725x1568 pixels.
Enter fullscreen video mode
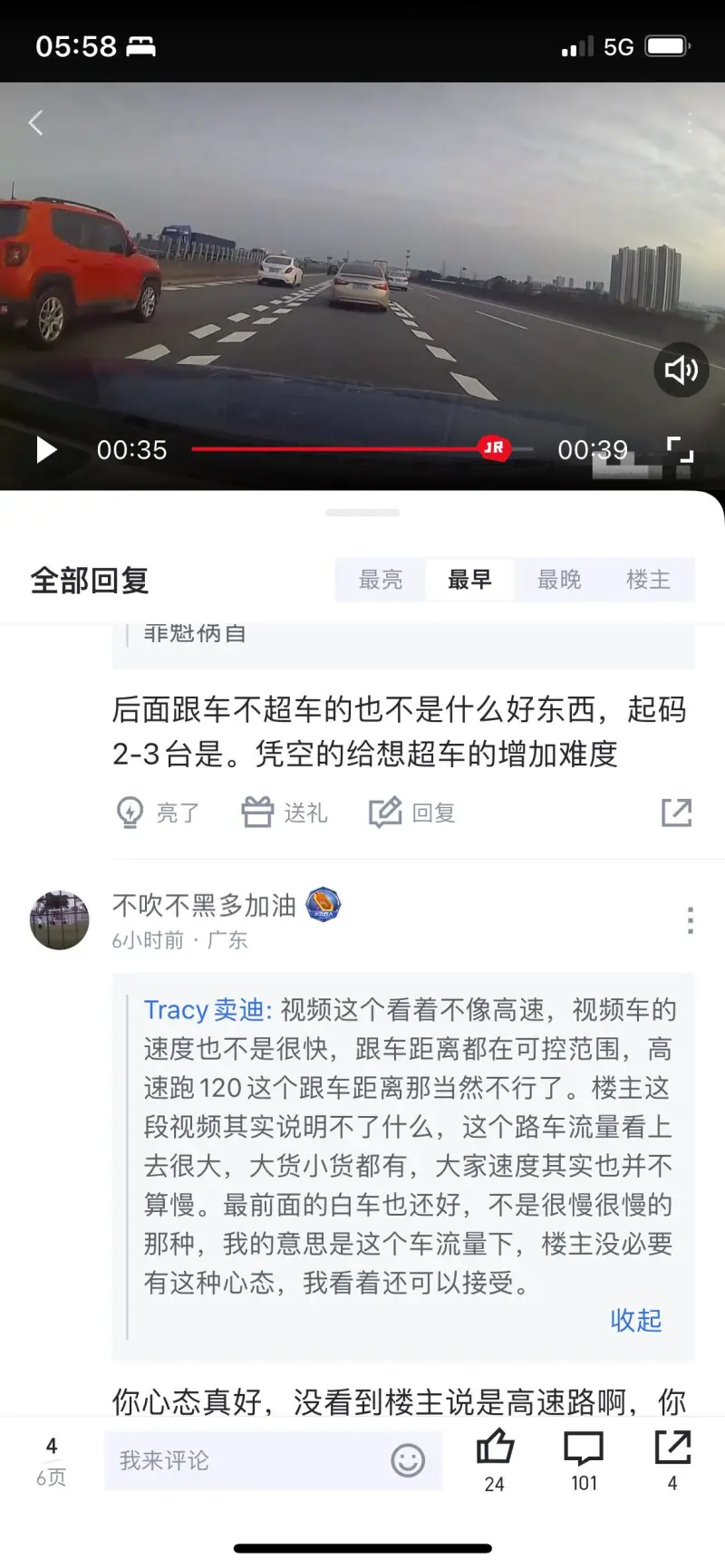pyautogui.click(x=680, y=449)
